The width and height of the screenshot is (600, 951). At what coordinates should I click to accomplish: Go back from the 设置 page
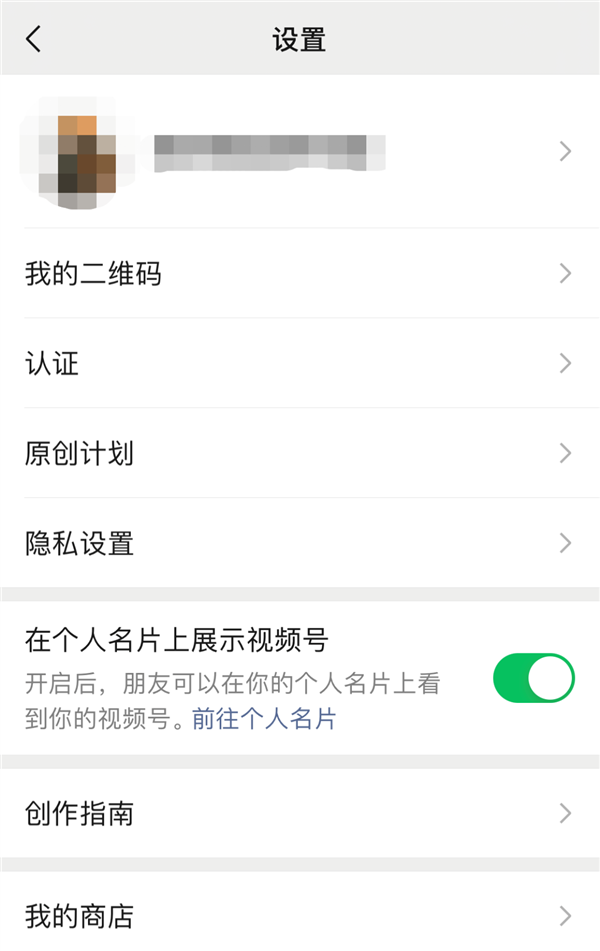[34, 39]
